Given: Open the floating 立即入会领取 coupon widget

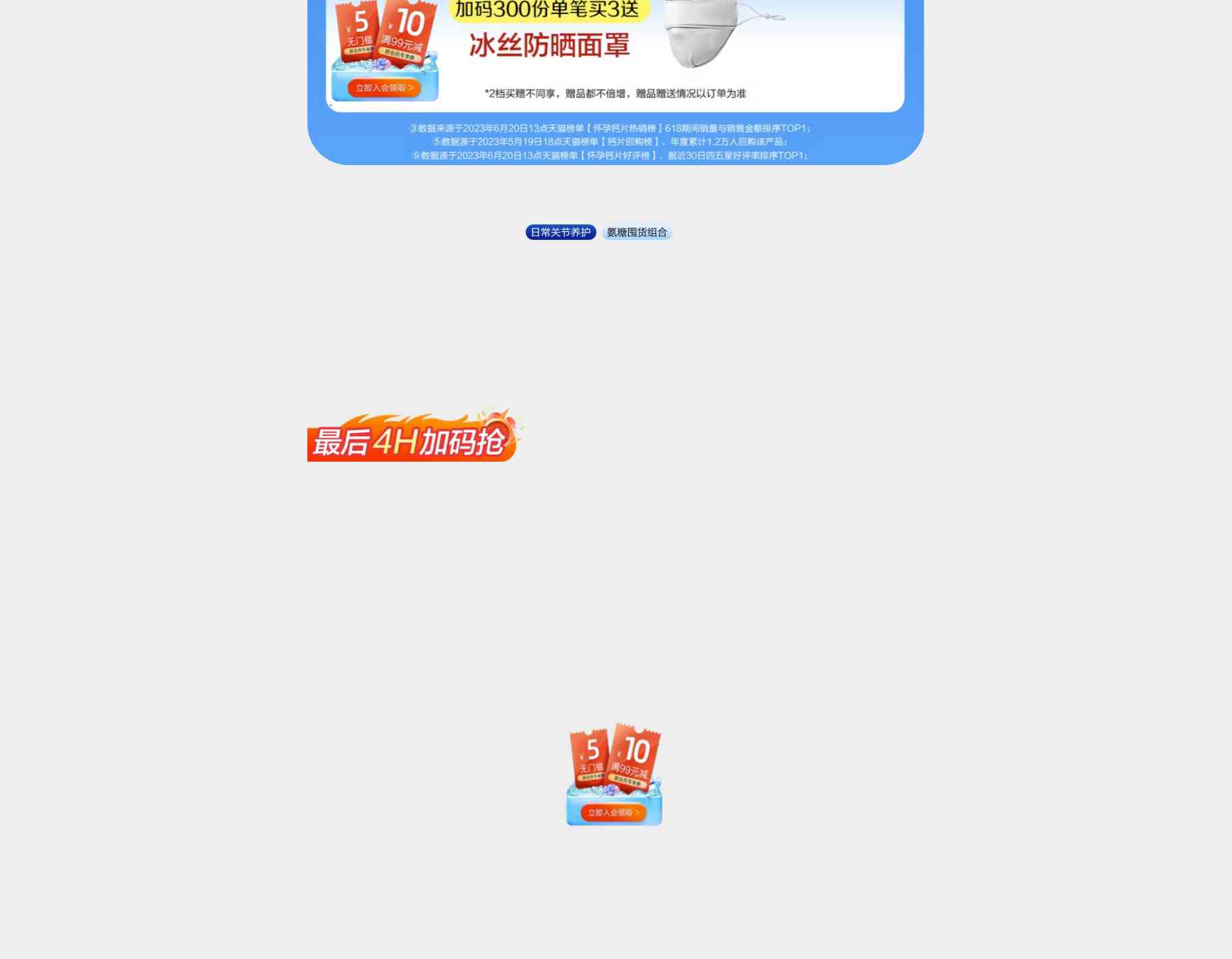Looking at the screenshot, I should pos(613,813).
